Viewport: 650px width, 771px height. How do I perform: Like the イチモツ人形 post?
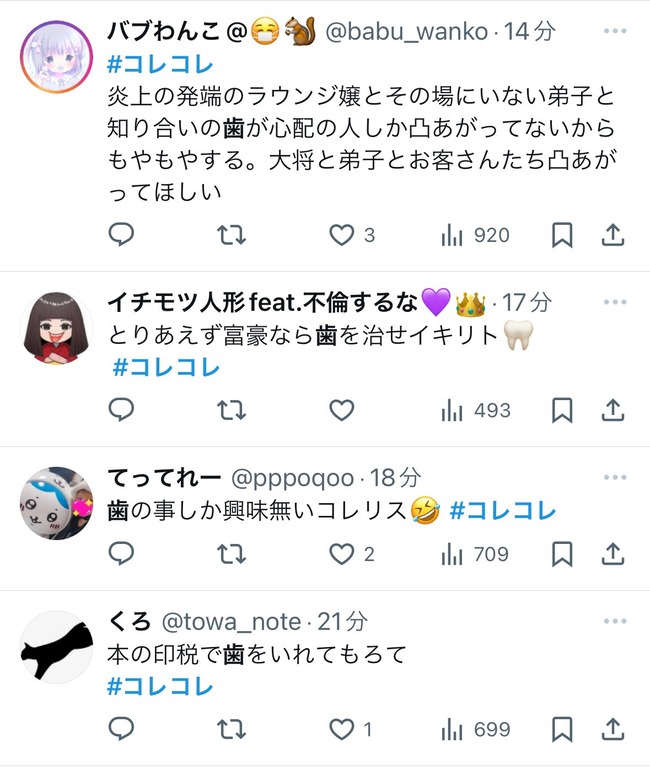click(342, 410)
